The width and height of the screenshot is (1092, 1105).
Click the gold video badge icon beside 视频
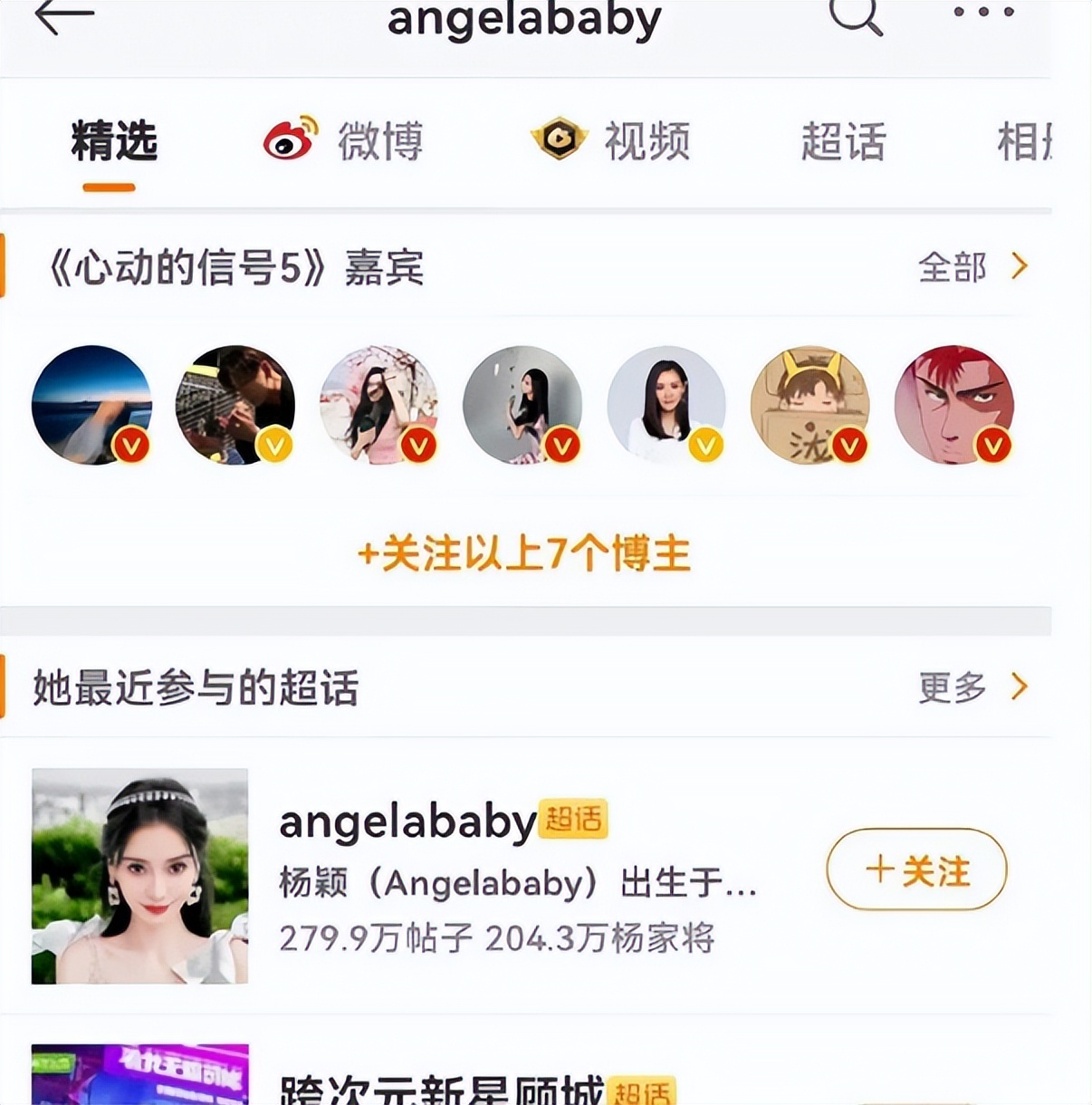click(x=559, y=138)
